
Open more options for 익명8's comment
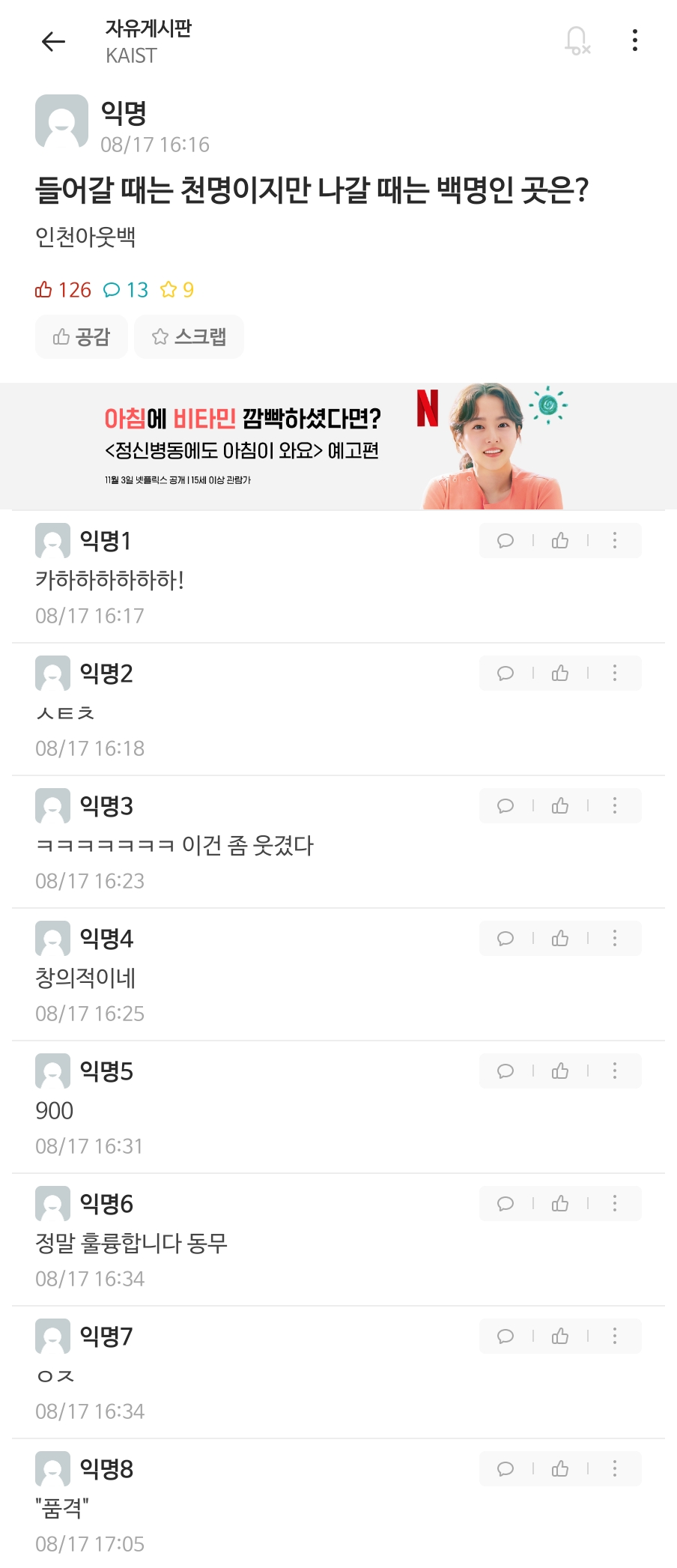pyautogui.click(x=615, y=1469)
